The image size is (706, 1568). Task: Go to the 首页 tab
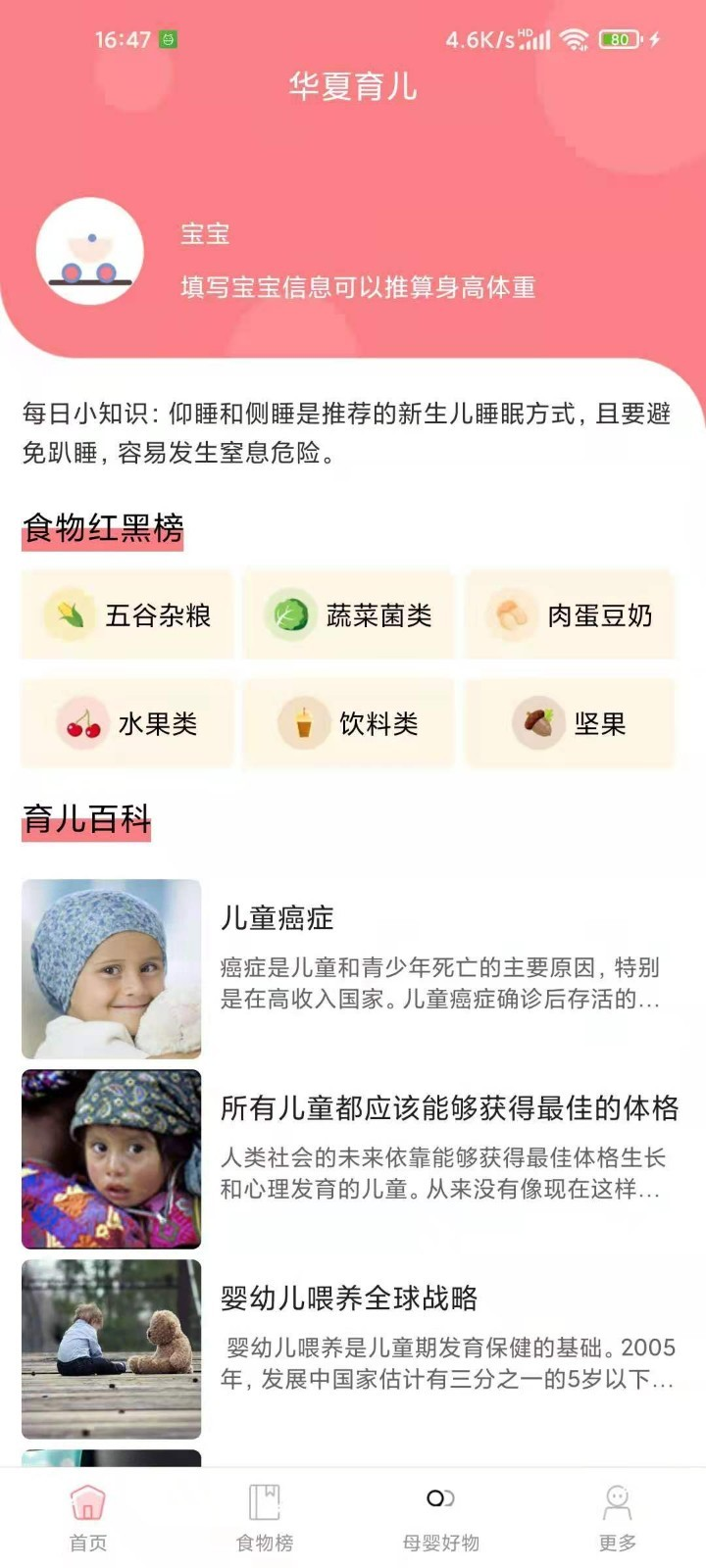pos(88,1517)
